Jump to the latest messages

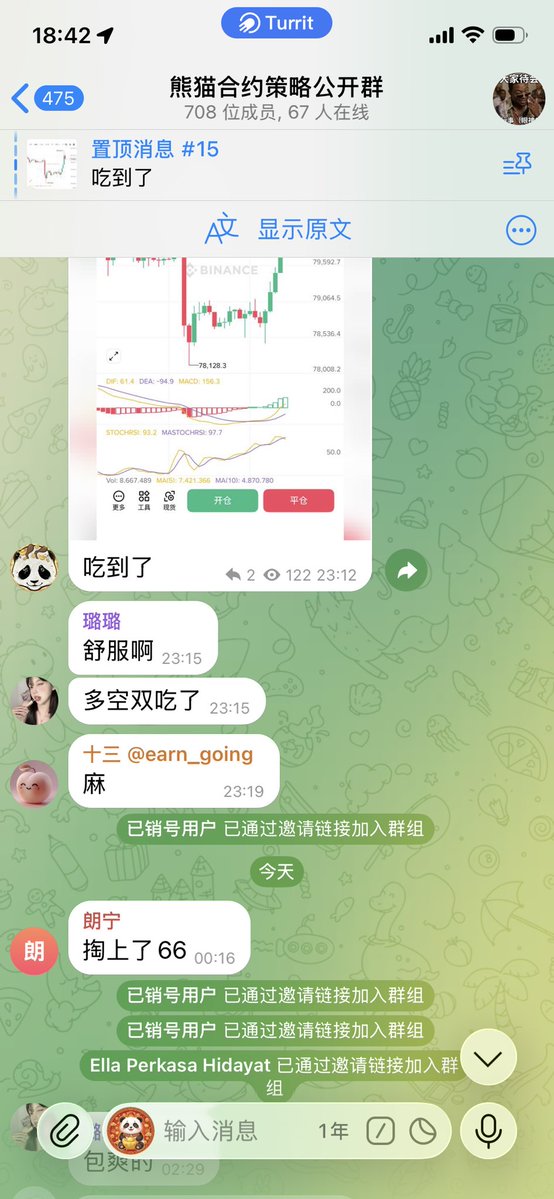(488, 1057)
